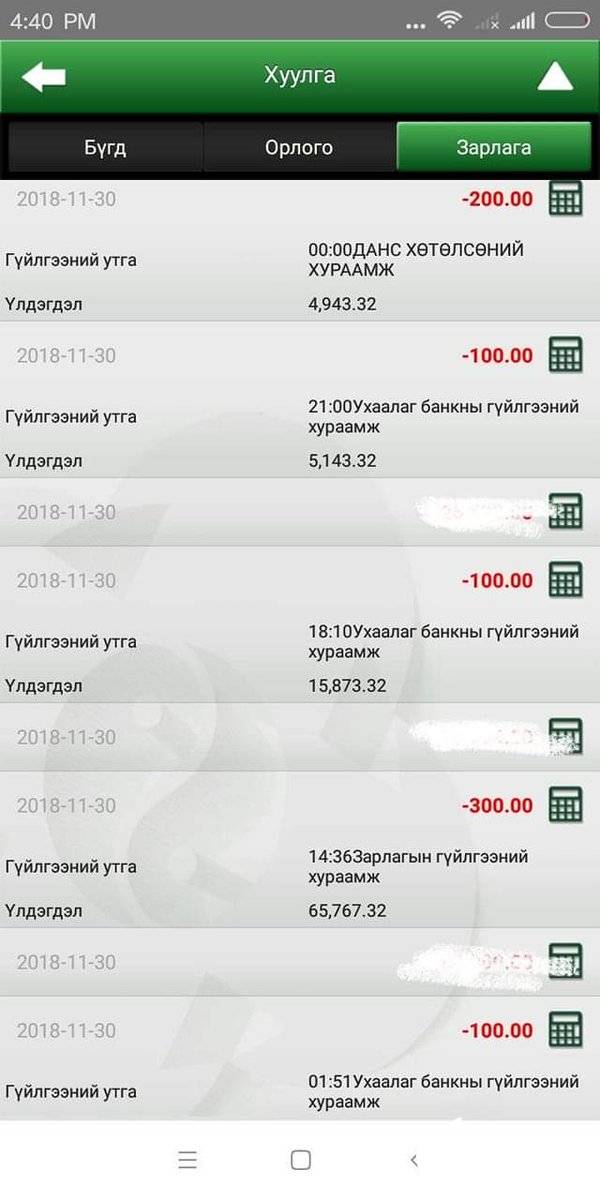Open calculator icon for the 18:10 transaction

click(x=566, y=579)
